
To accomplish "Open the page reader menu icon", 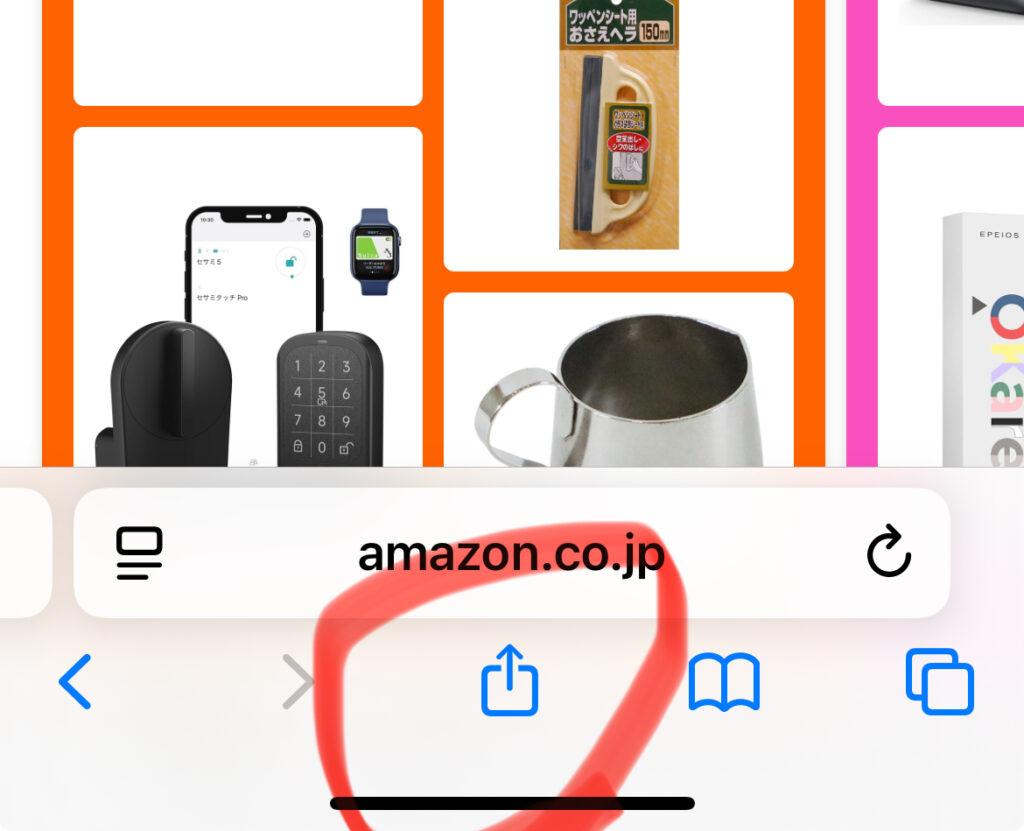I will coord(139,552).
